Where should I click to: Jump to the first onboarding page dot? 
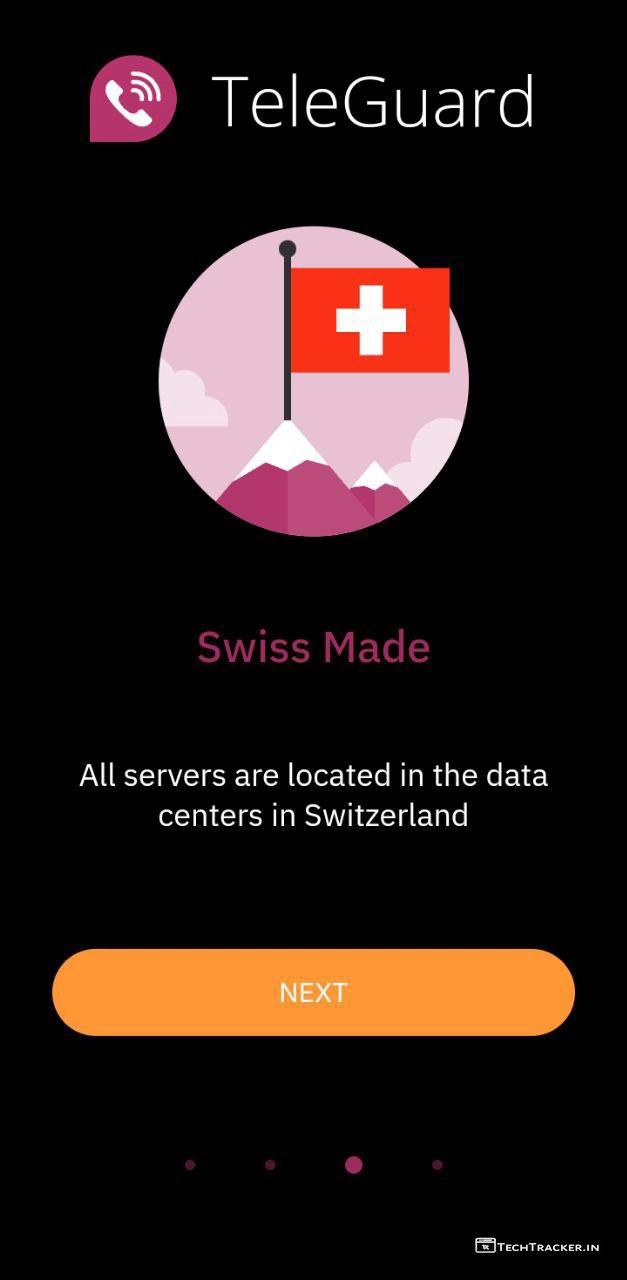[190, 1165]
